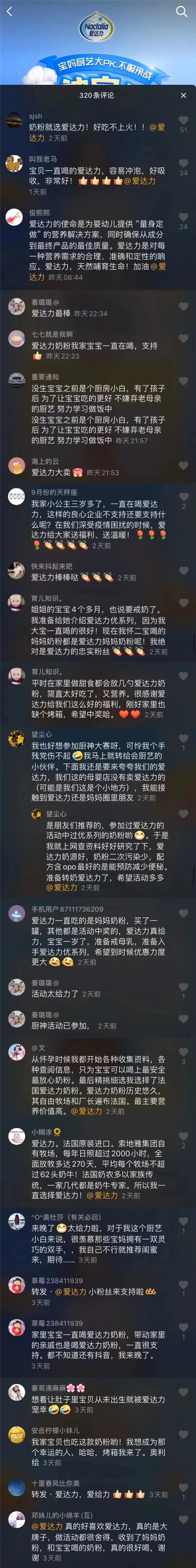The width and height of the screenshot is (196, 1568).
Task: Close the 320条评论 comments panel
Action: pos(183,96)
